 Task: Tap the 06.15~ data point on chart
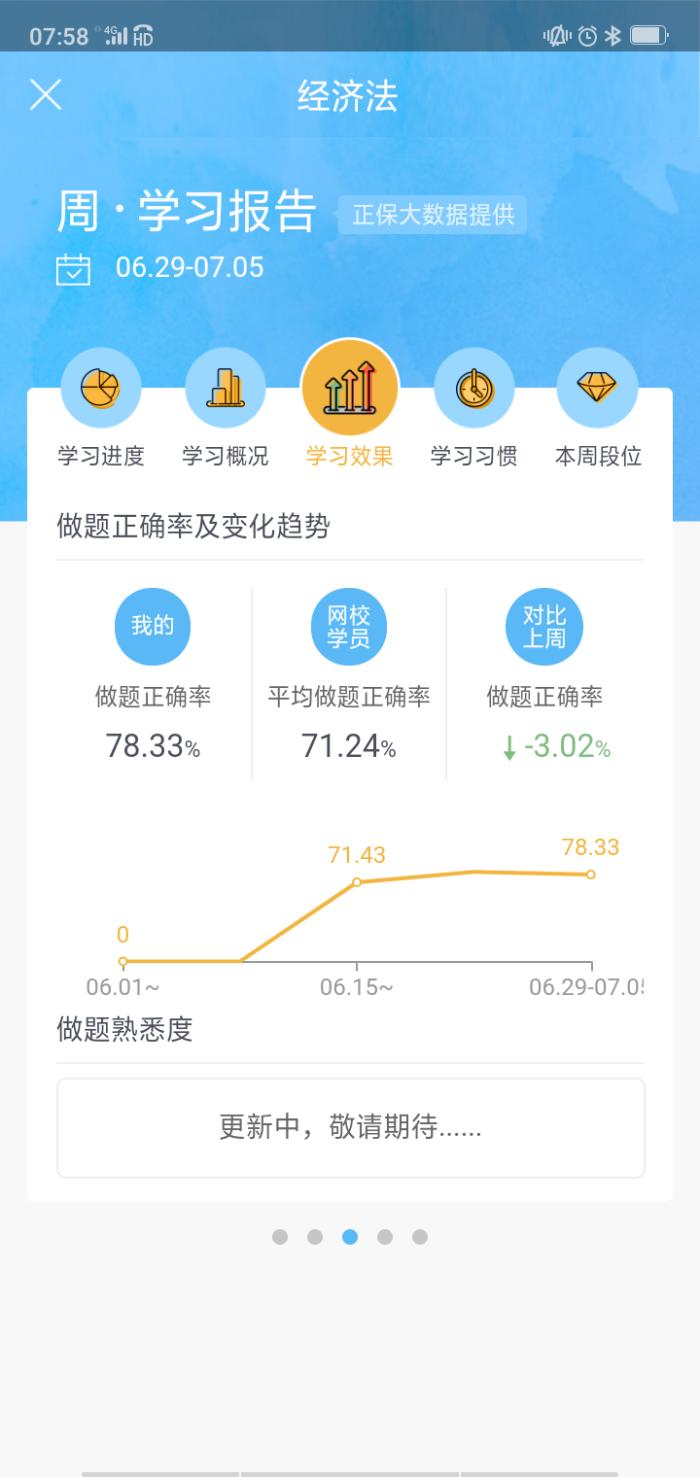[x=357, y=882]
